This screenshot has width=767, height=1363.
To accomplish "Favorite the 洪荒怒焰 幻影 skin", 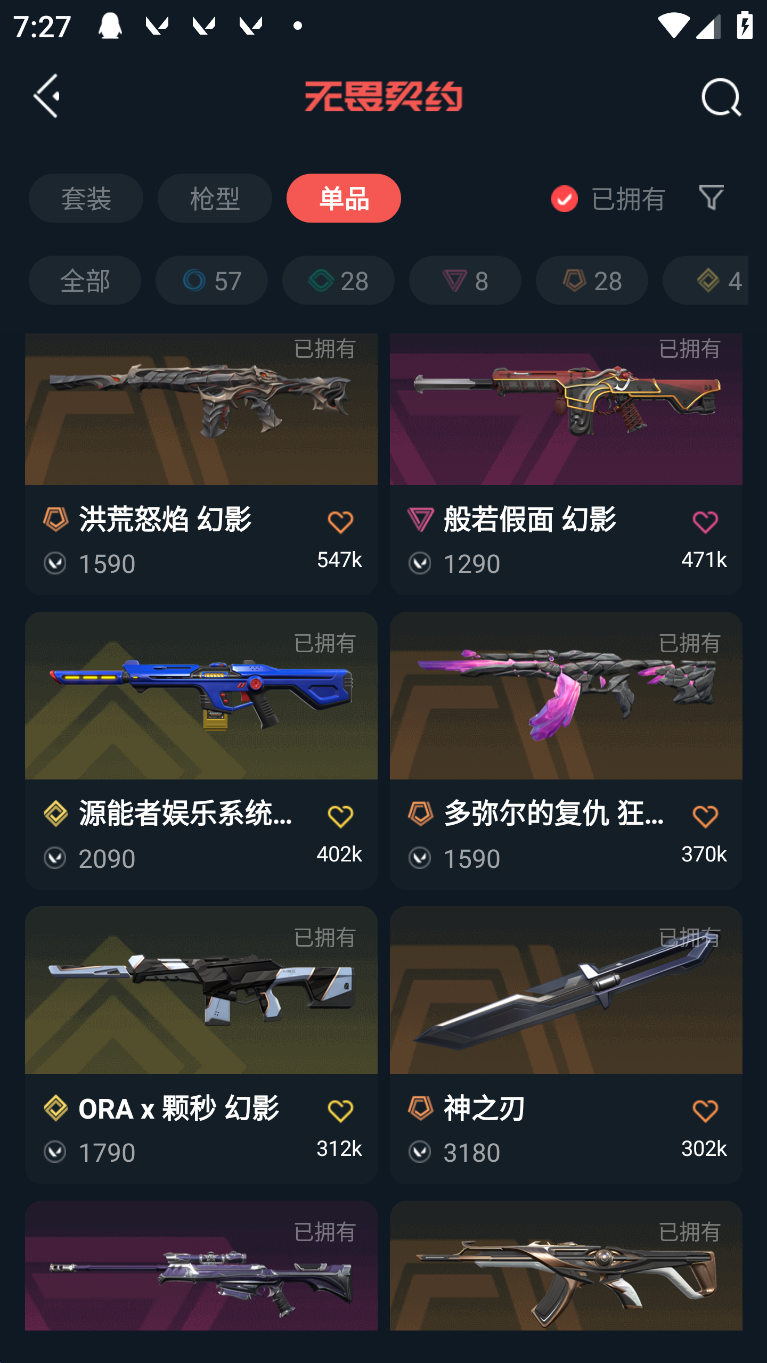I will click(340, 522).
